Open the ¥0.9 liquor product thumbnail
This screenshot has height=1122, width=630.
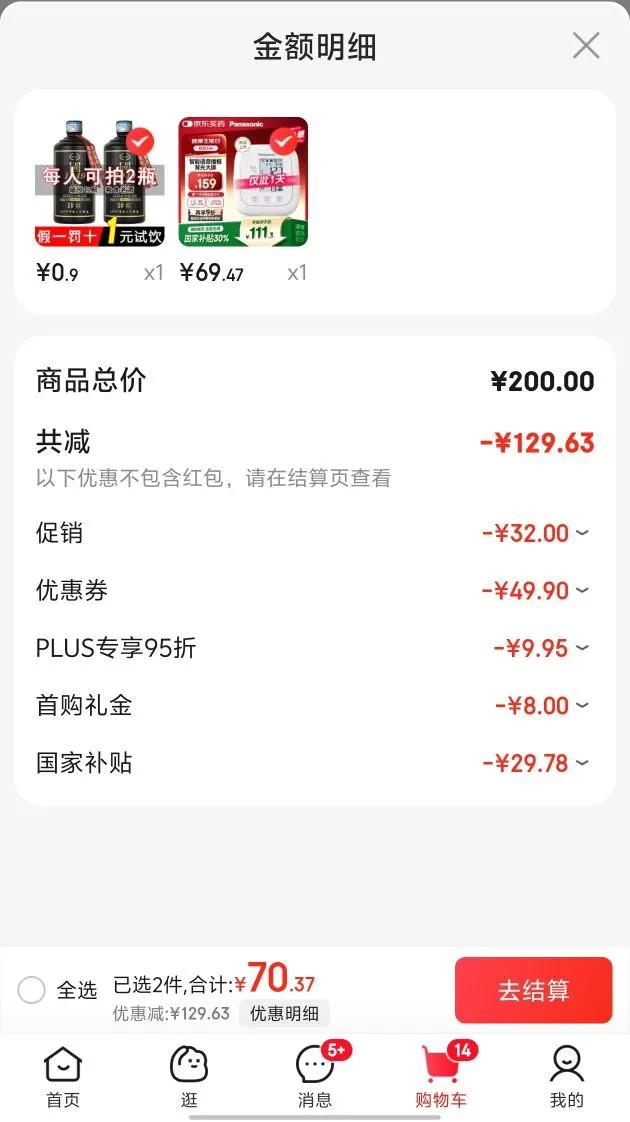point(100,182)
